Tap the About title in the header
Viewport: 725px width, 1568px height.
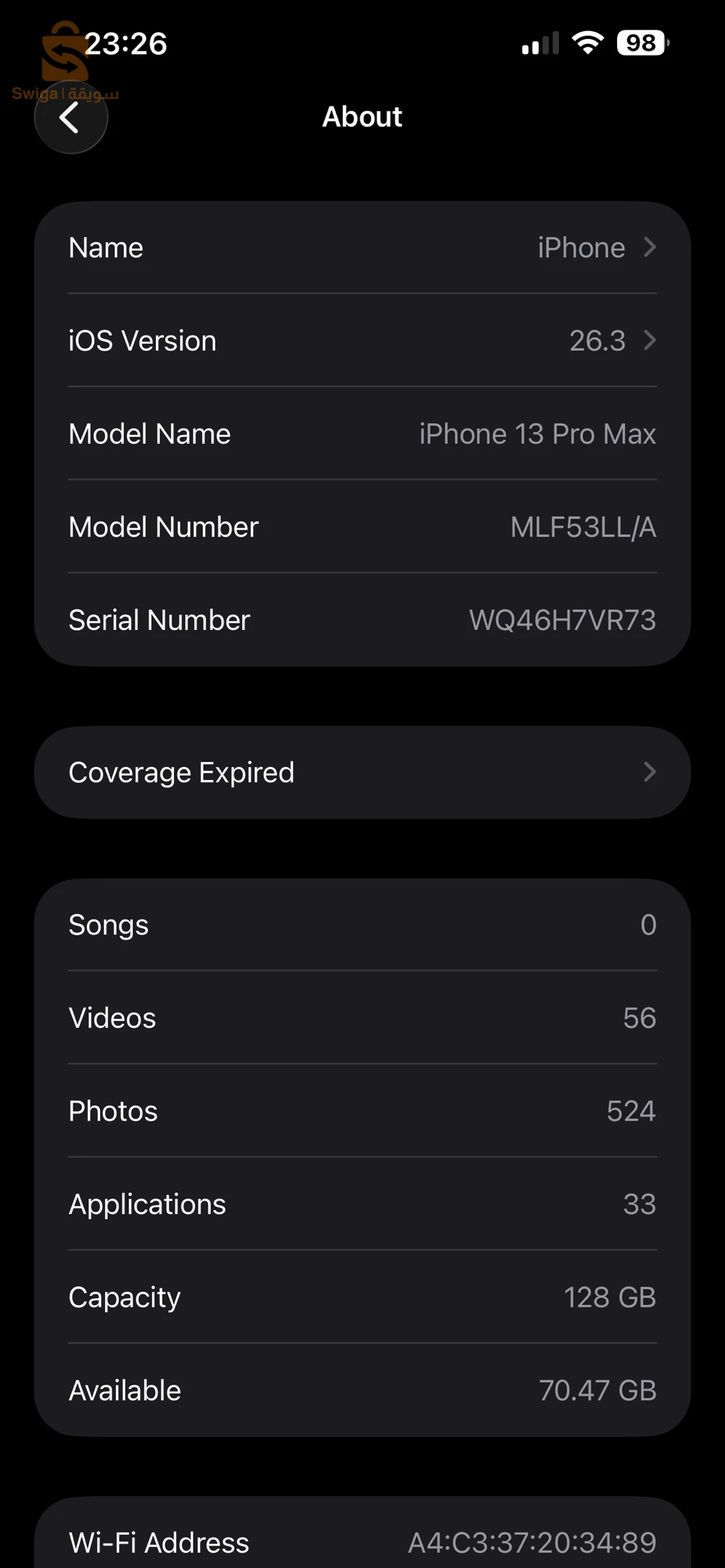coord(362,117)
